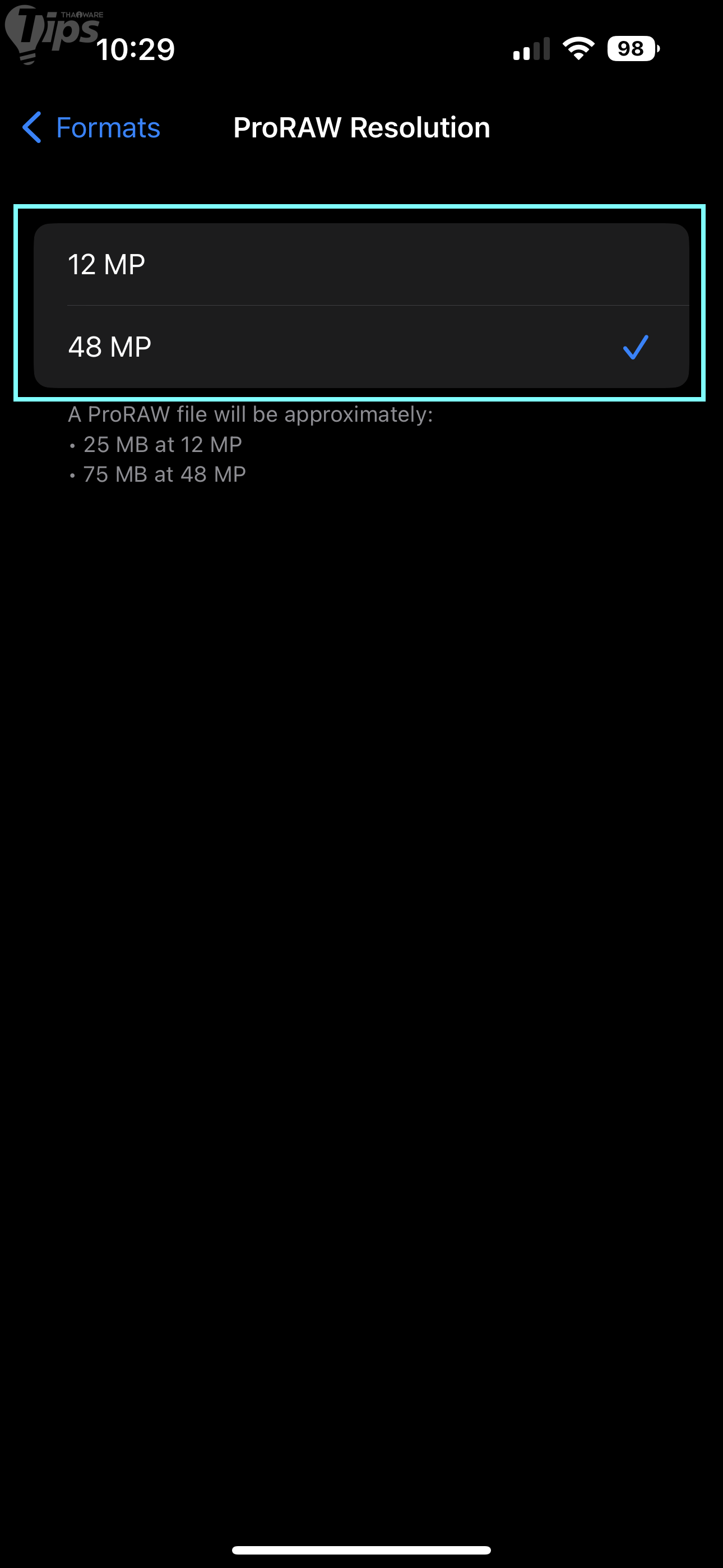Choose the 48 MP option
The width and height of the screenshot is (723, 1568).
point(360,347)
